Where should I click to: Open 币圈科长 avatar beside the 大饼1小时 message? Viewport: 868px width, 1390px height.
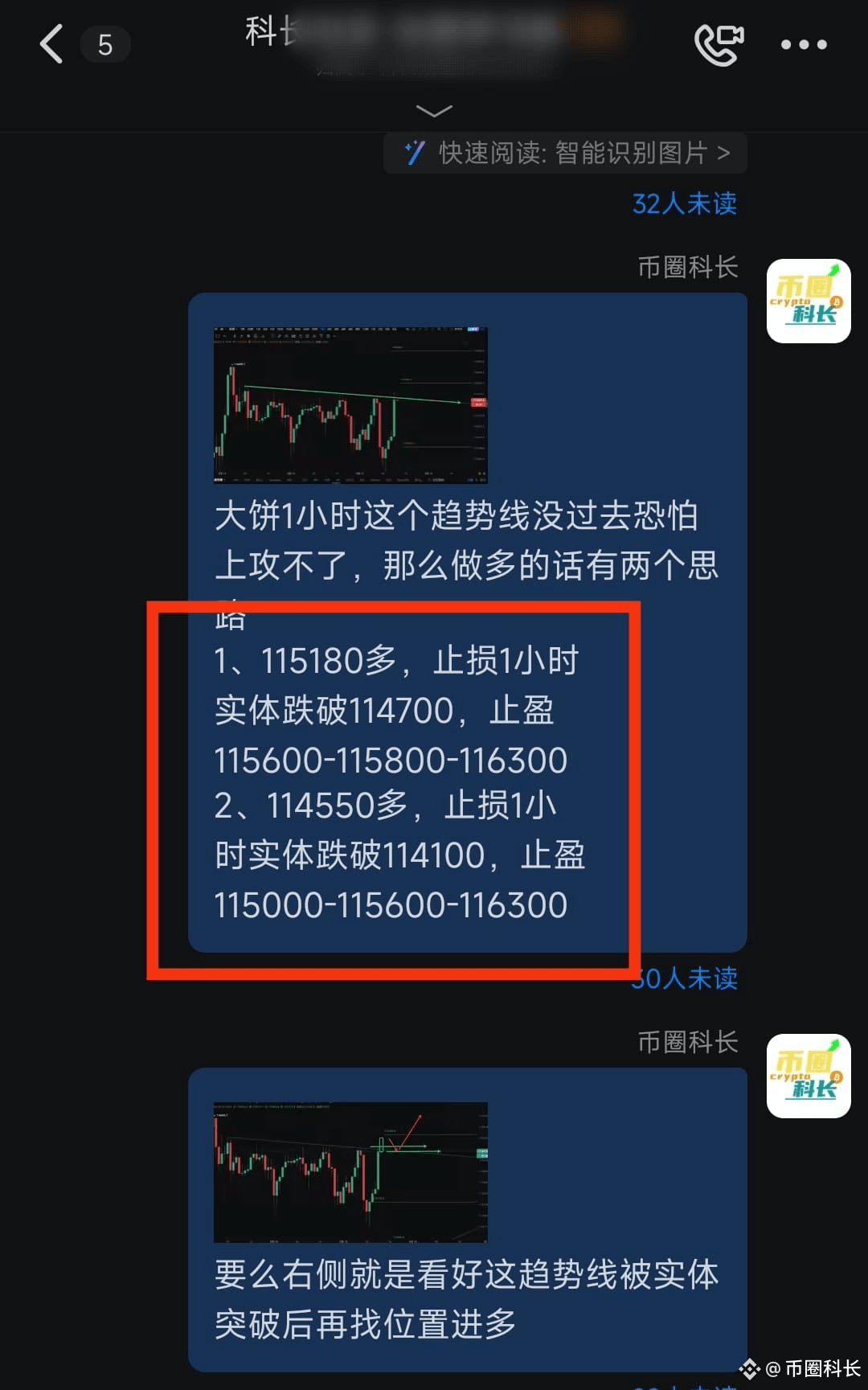click(809, 301)
